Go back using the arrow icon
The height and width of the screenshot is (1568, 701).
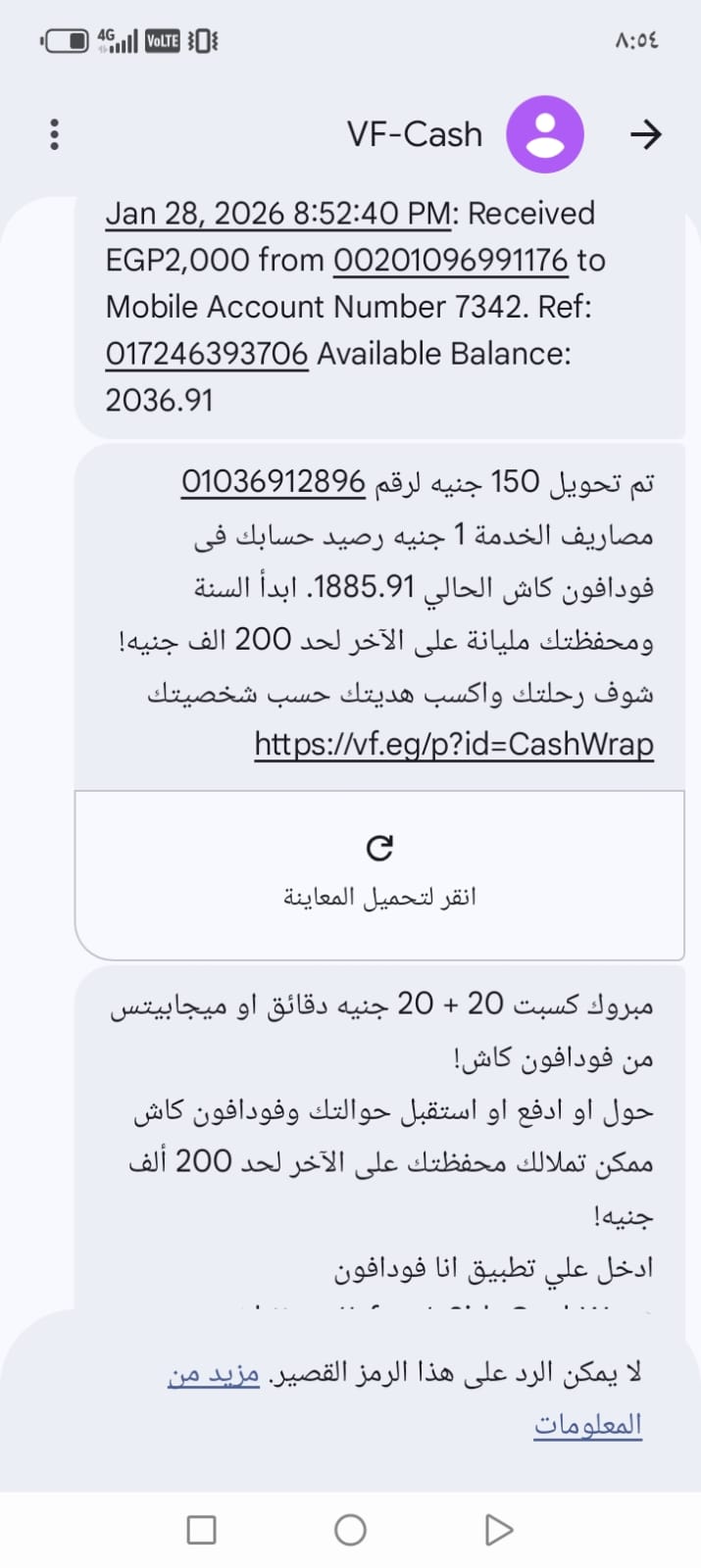point(645,134)
